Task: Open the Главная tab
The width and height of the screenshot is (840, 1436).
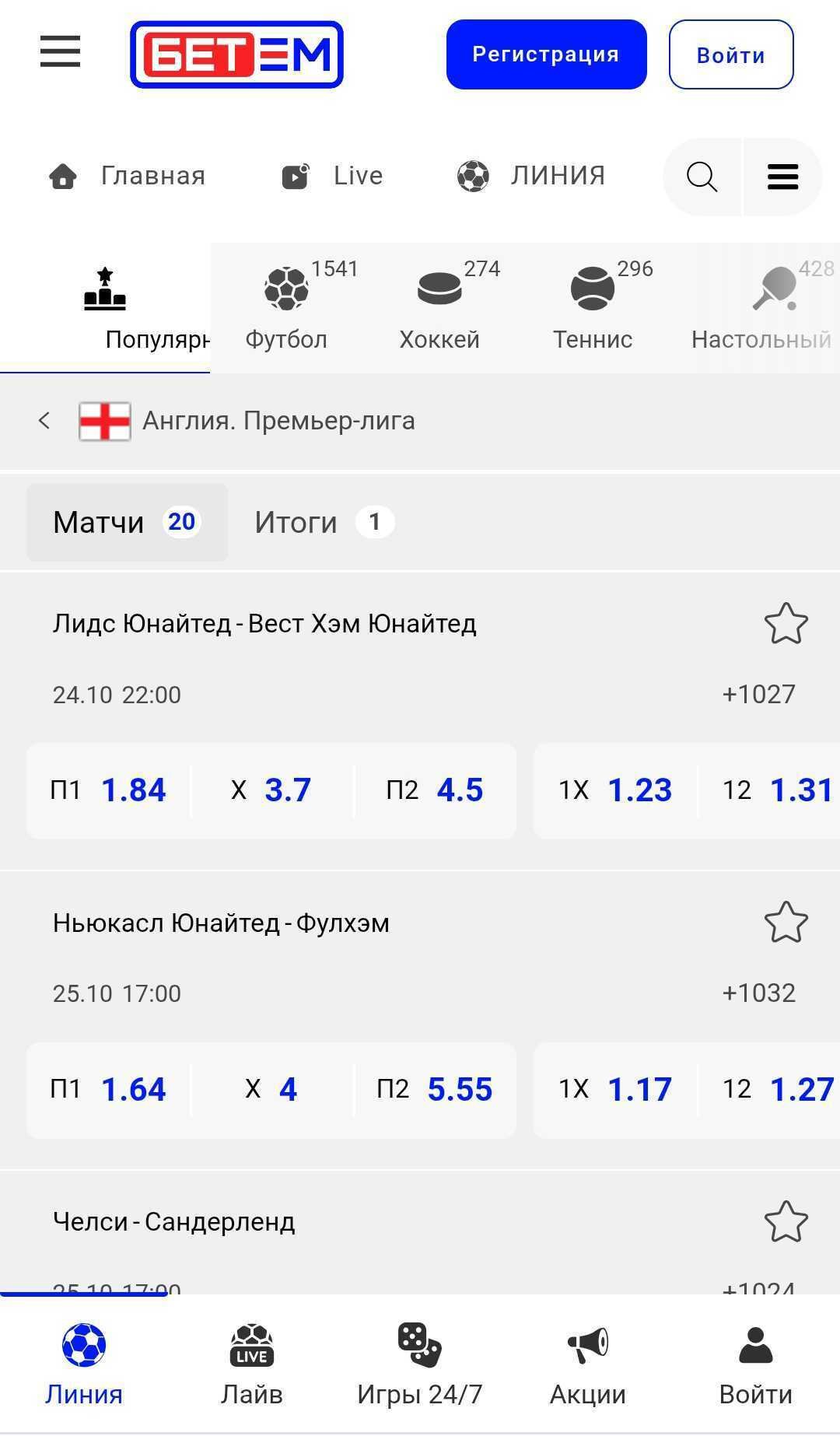Action: [x=127, y=176]
